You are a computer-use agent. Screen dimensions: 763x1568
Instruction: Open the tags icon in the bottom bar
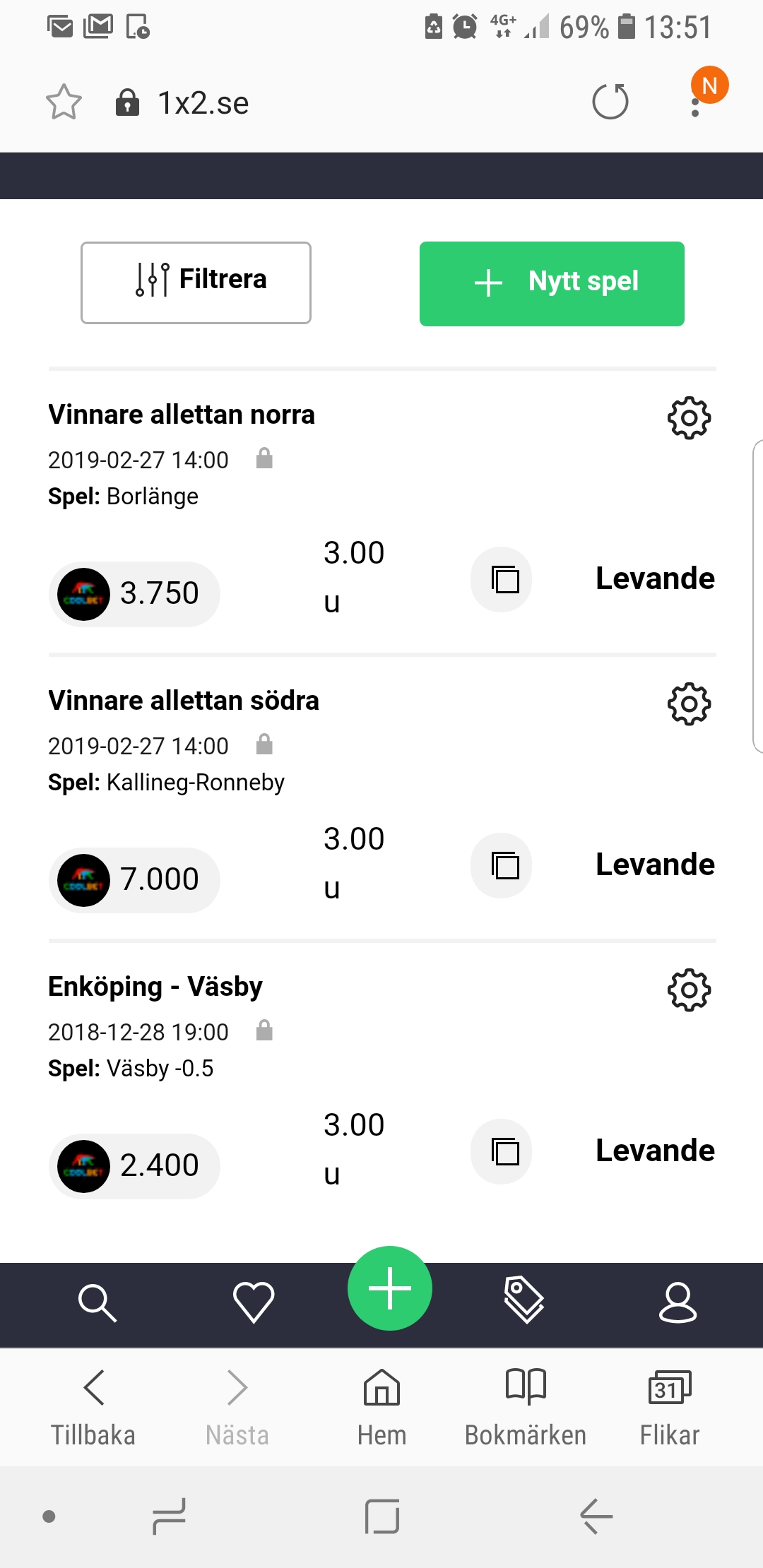[524, 1300]
